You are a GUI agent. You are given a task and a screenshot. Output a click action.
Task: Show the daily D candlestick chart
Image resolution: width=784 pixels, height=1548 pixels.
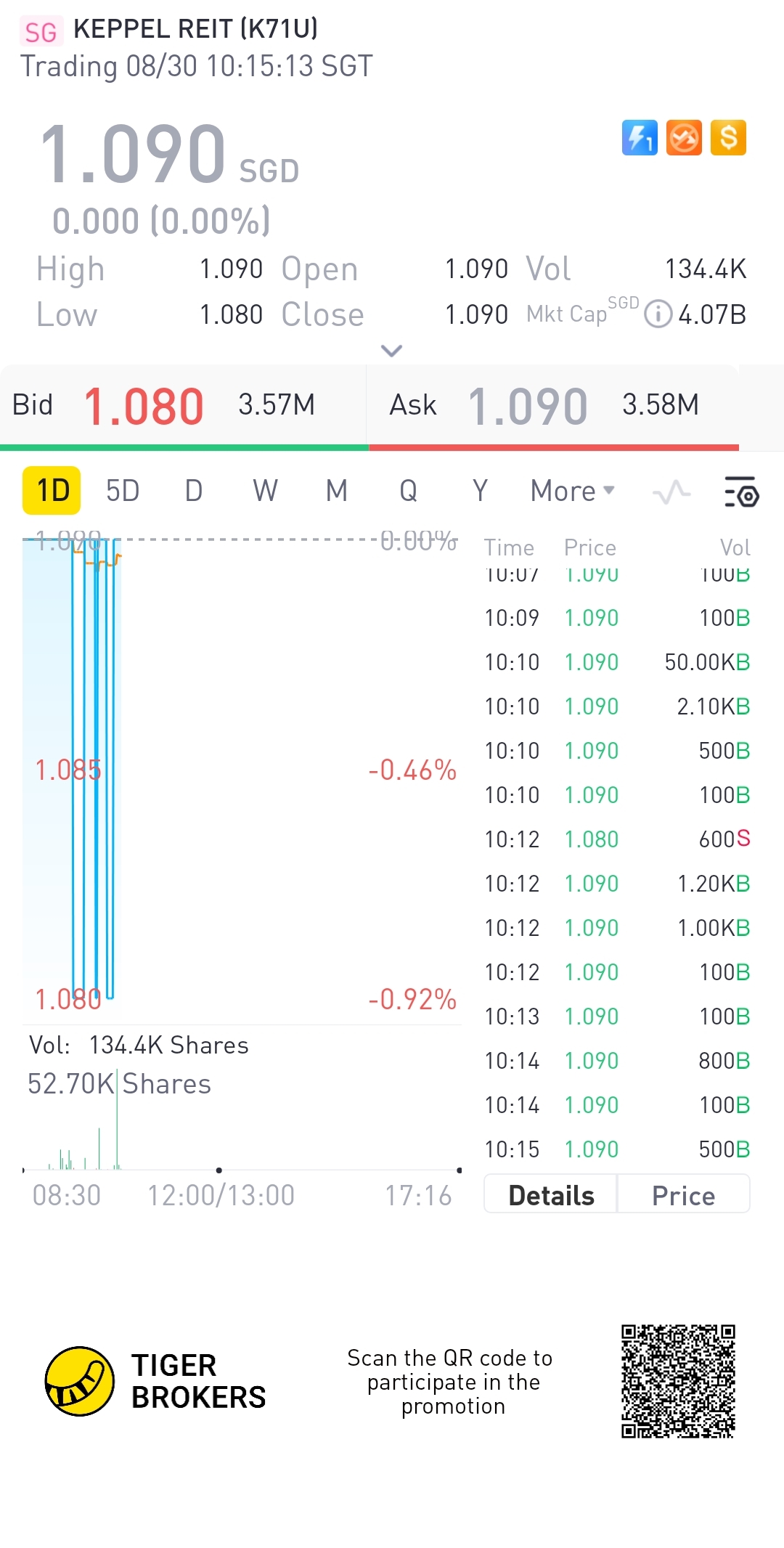[x=193, y=492]
